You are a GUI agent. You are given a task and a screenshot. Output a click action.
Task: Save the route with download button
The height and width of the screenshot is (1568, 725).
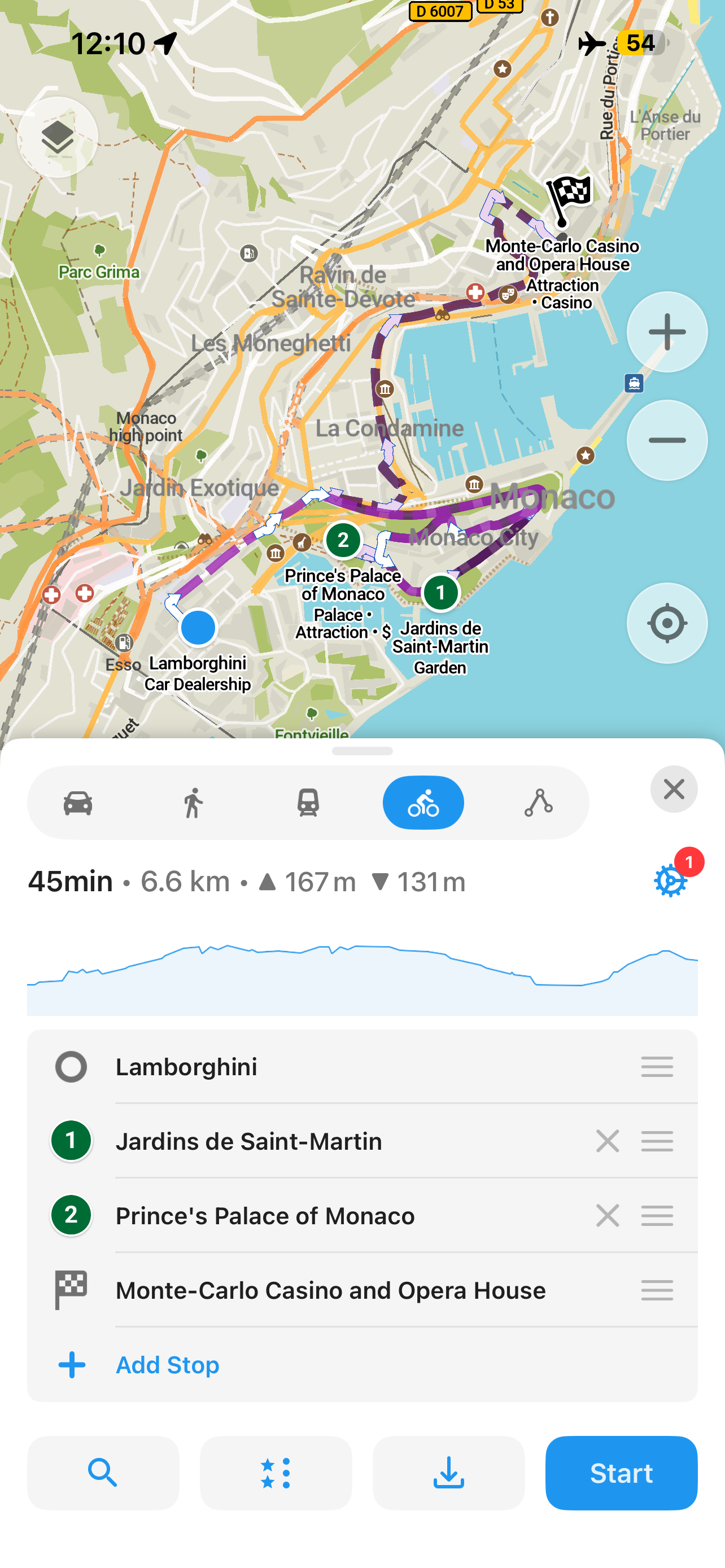coord(449,1473)
